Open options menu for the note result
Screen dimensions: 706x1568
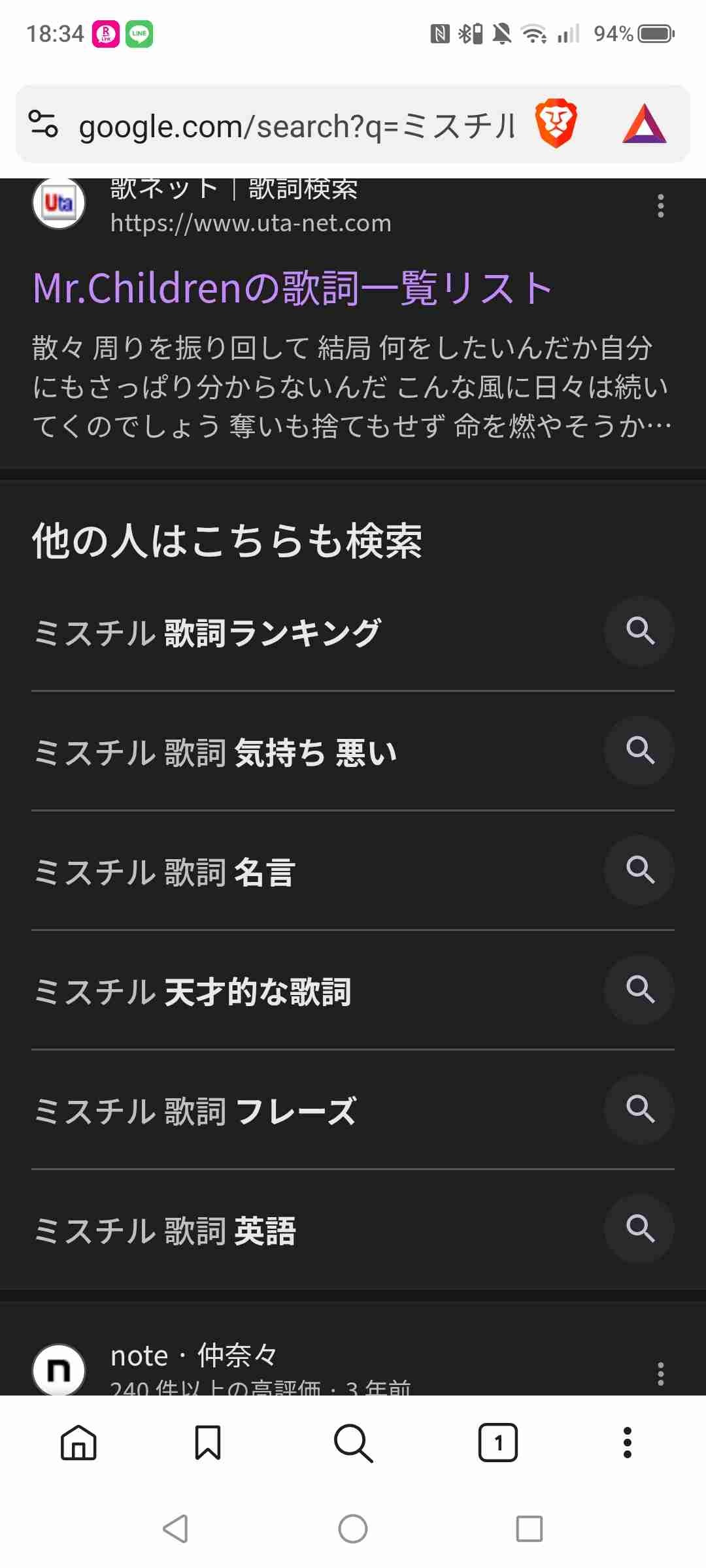(x=660, y=1374)
